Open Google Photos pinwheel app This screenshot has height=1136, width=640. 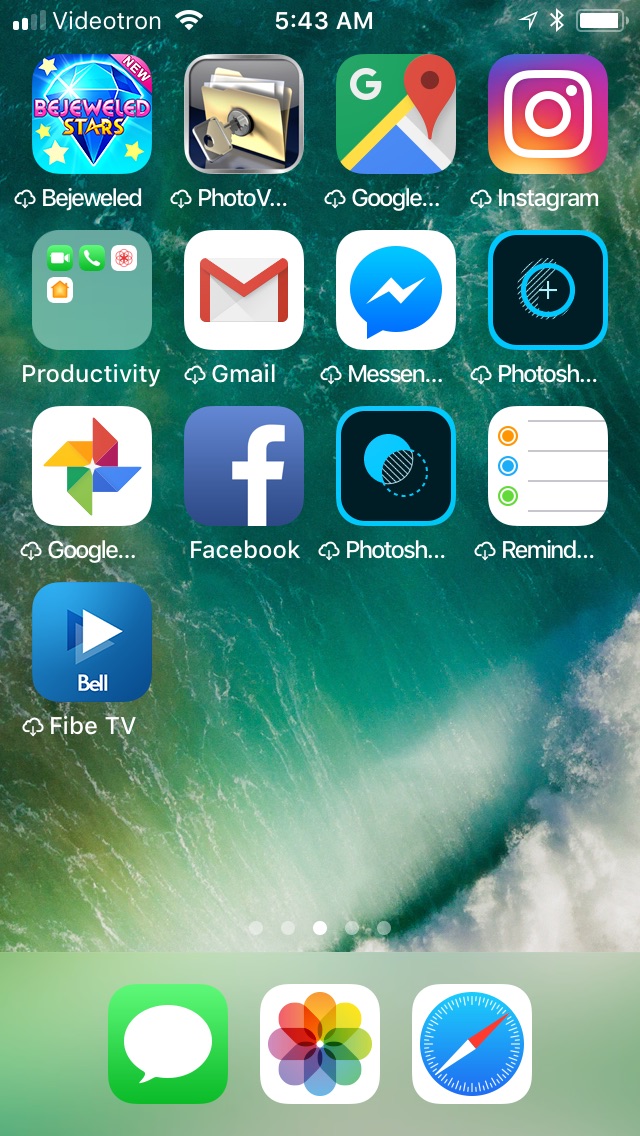click(92, 466)
